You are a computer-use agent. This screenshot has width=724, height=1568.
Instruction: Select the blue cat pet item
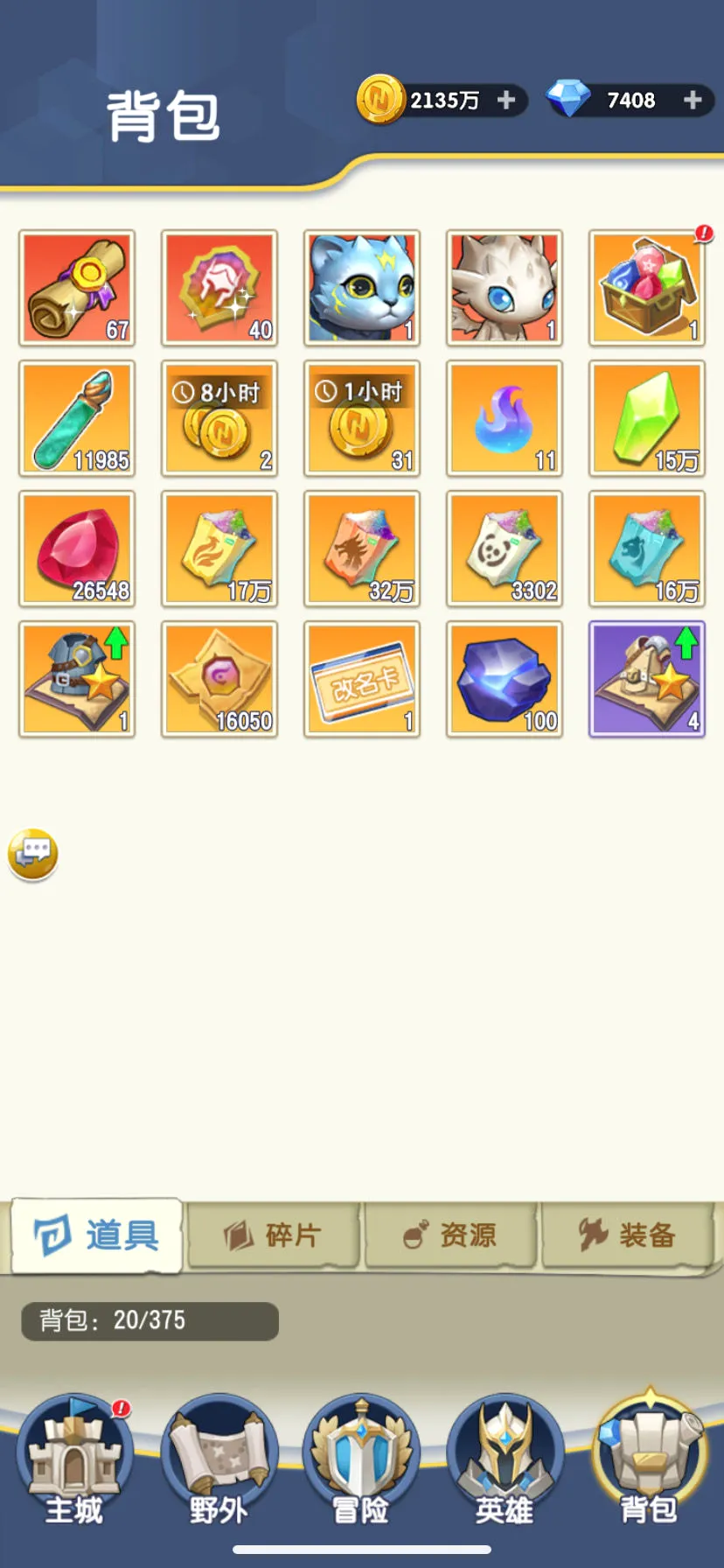pyautogui.click(x=362, y=288)
